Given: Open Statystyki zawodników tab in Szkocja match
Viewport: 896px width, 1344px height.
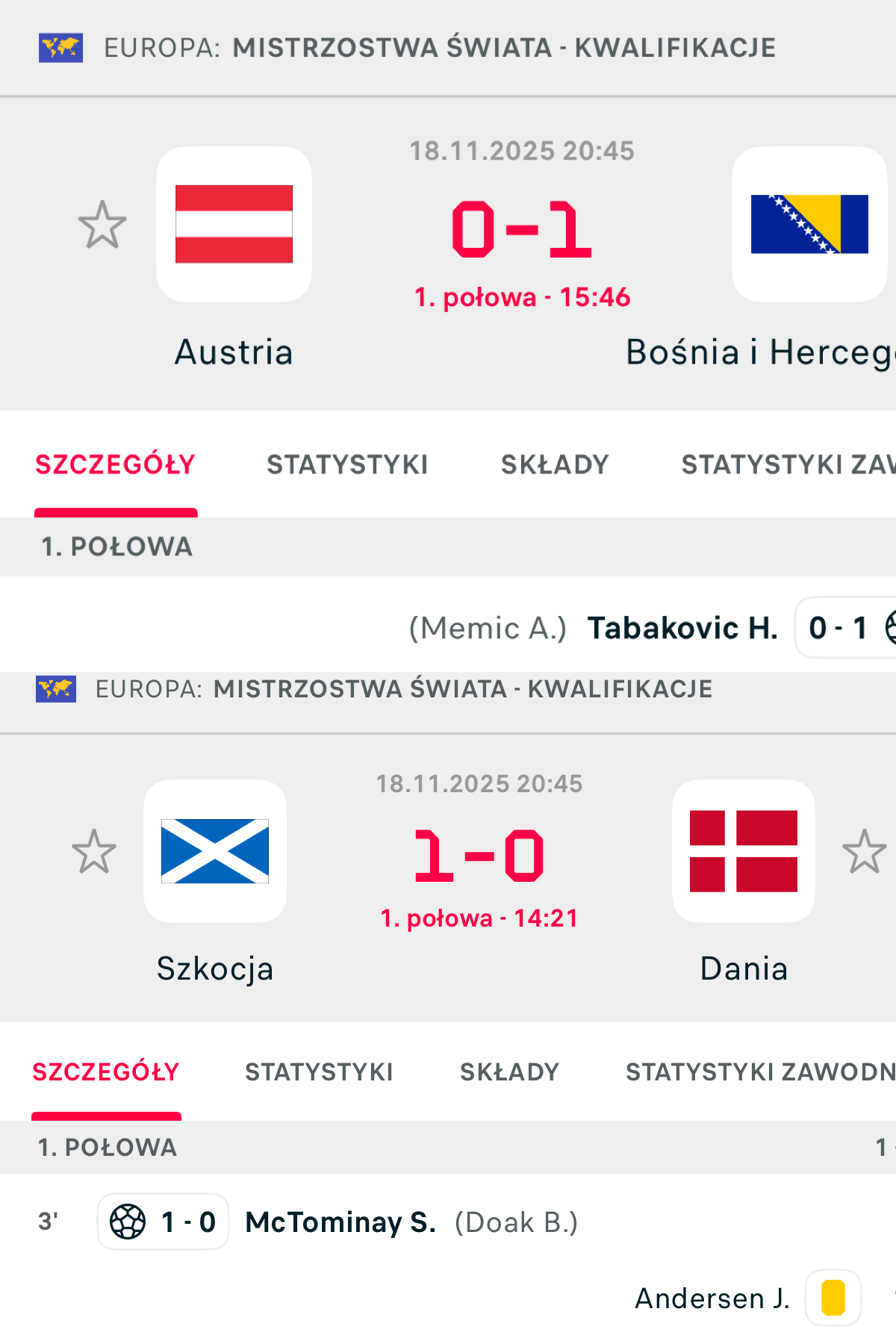Looking at the screenshot, I should [760, 1072].
